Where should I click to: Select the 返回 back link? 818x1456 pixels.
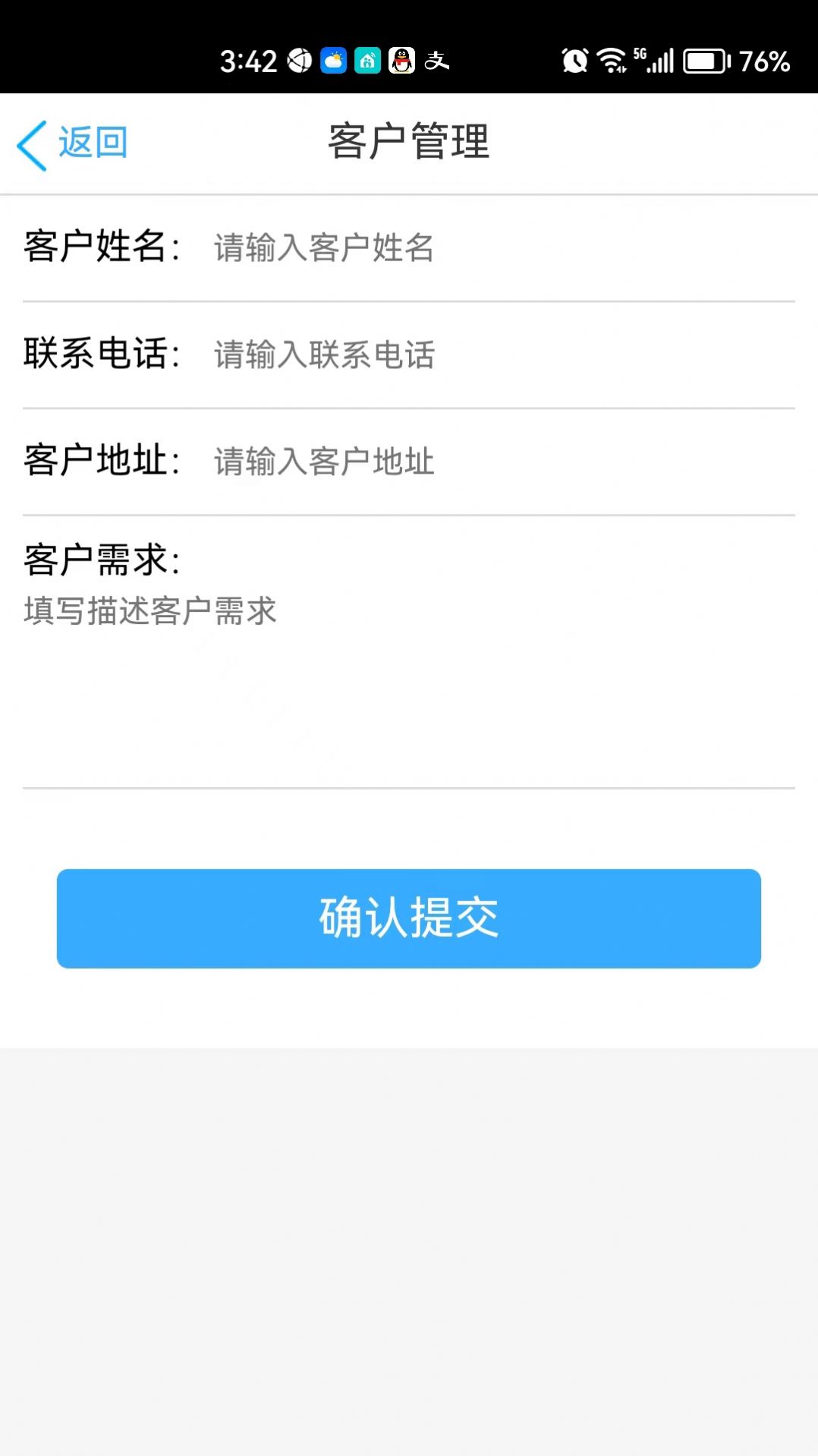93,142
